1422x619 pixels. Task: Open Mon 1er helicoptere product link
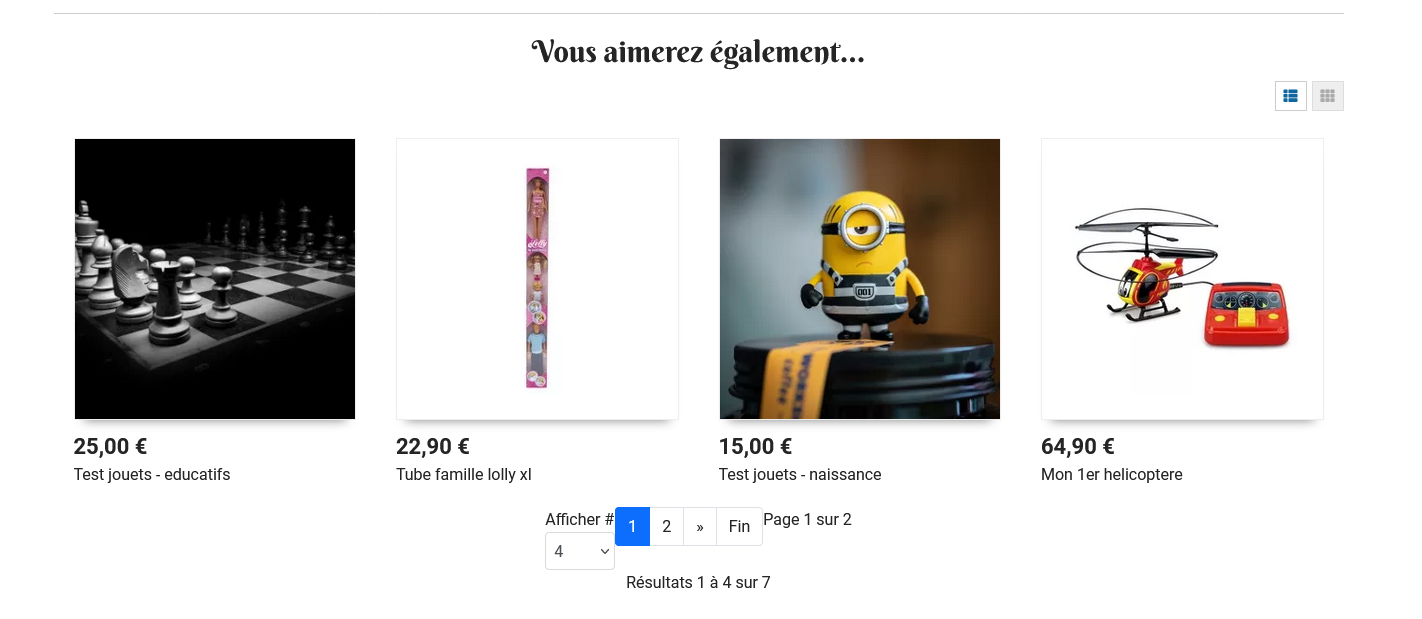[1112, 475]
